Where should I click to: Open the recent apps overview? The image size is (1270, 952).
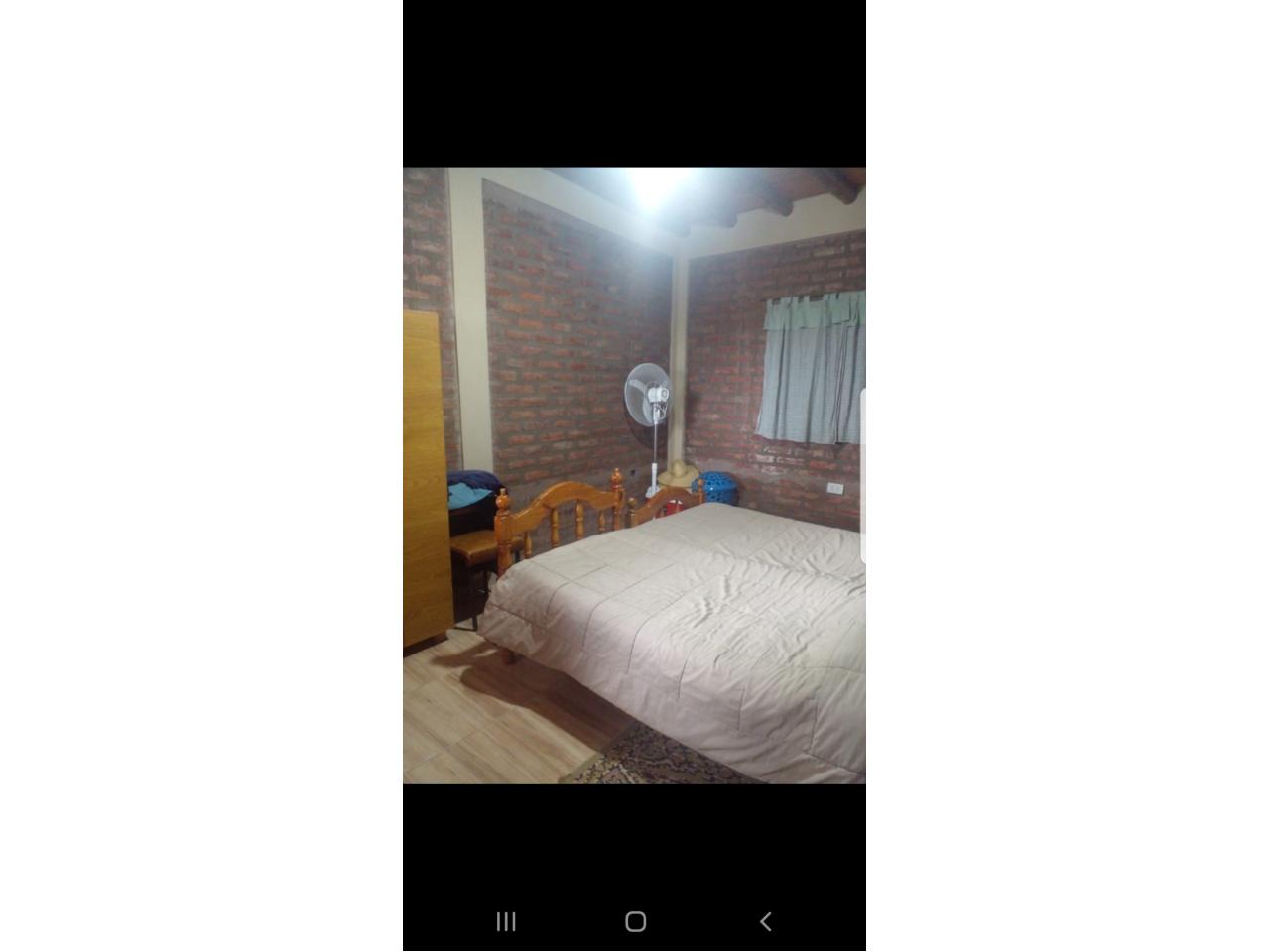(x=506, y=922)
